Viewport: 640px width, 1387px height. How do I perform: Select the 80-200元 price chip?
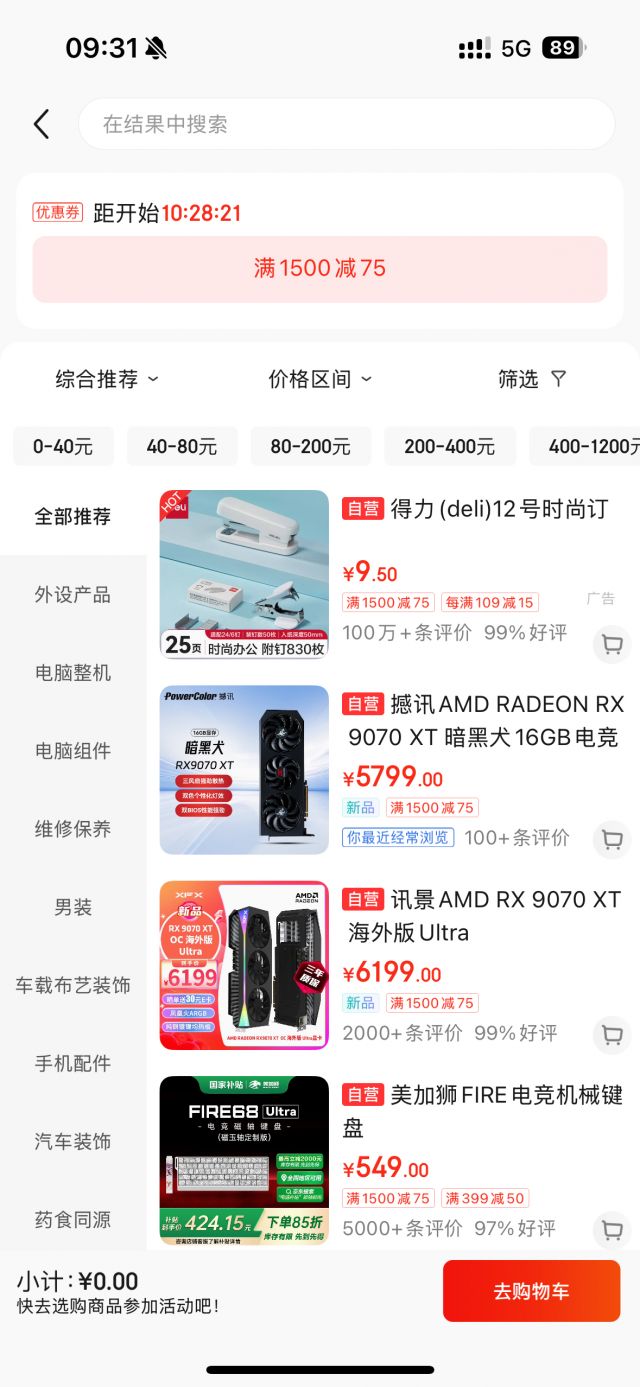pos(310,446)
